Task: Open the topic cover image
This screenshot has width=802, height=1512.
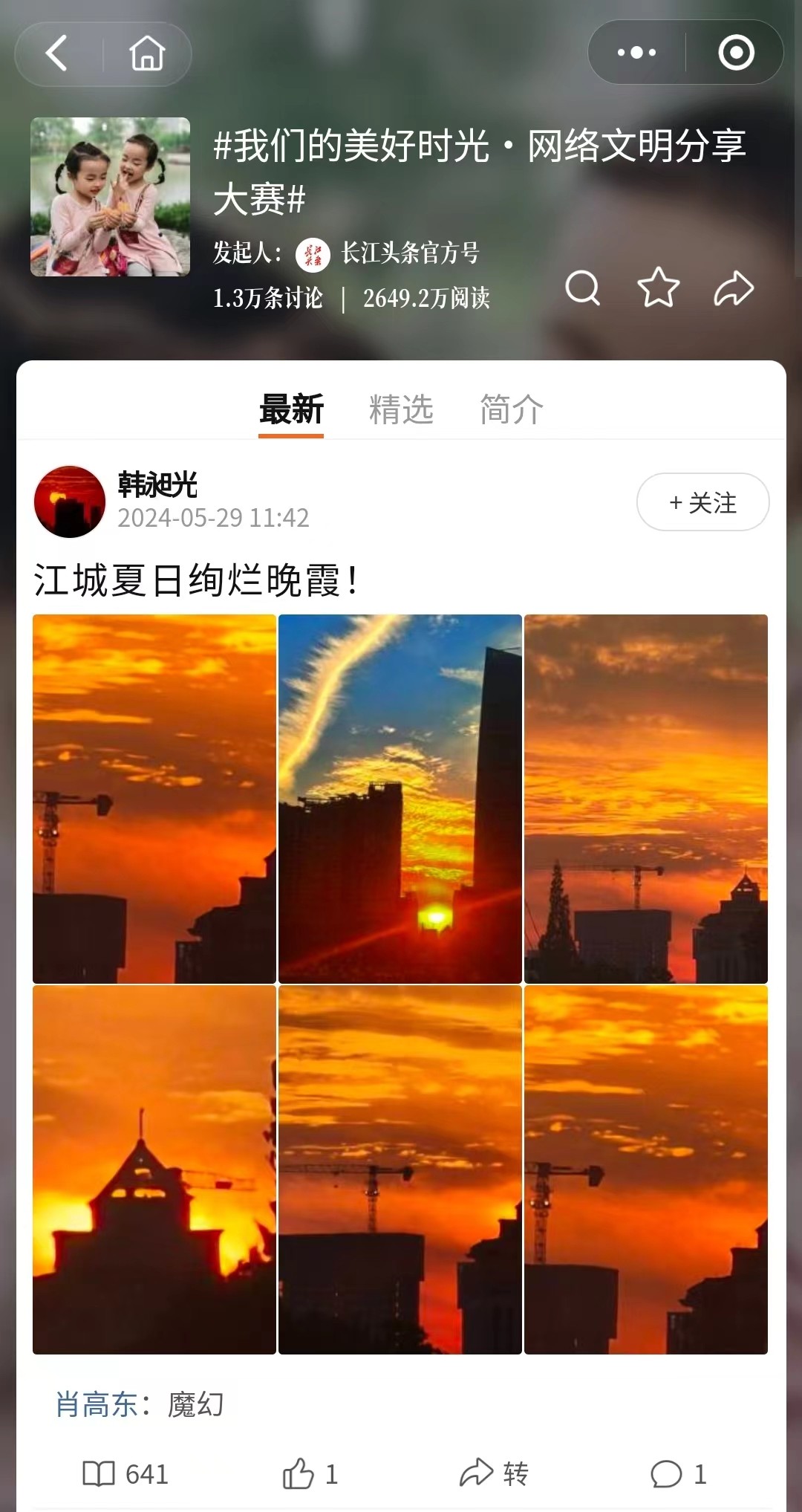Action: click(x=110, y=197)
